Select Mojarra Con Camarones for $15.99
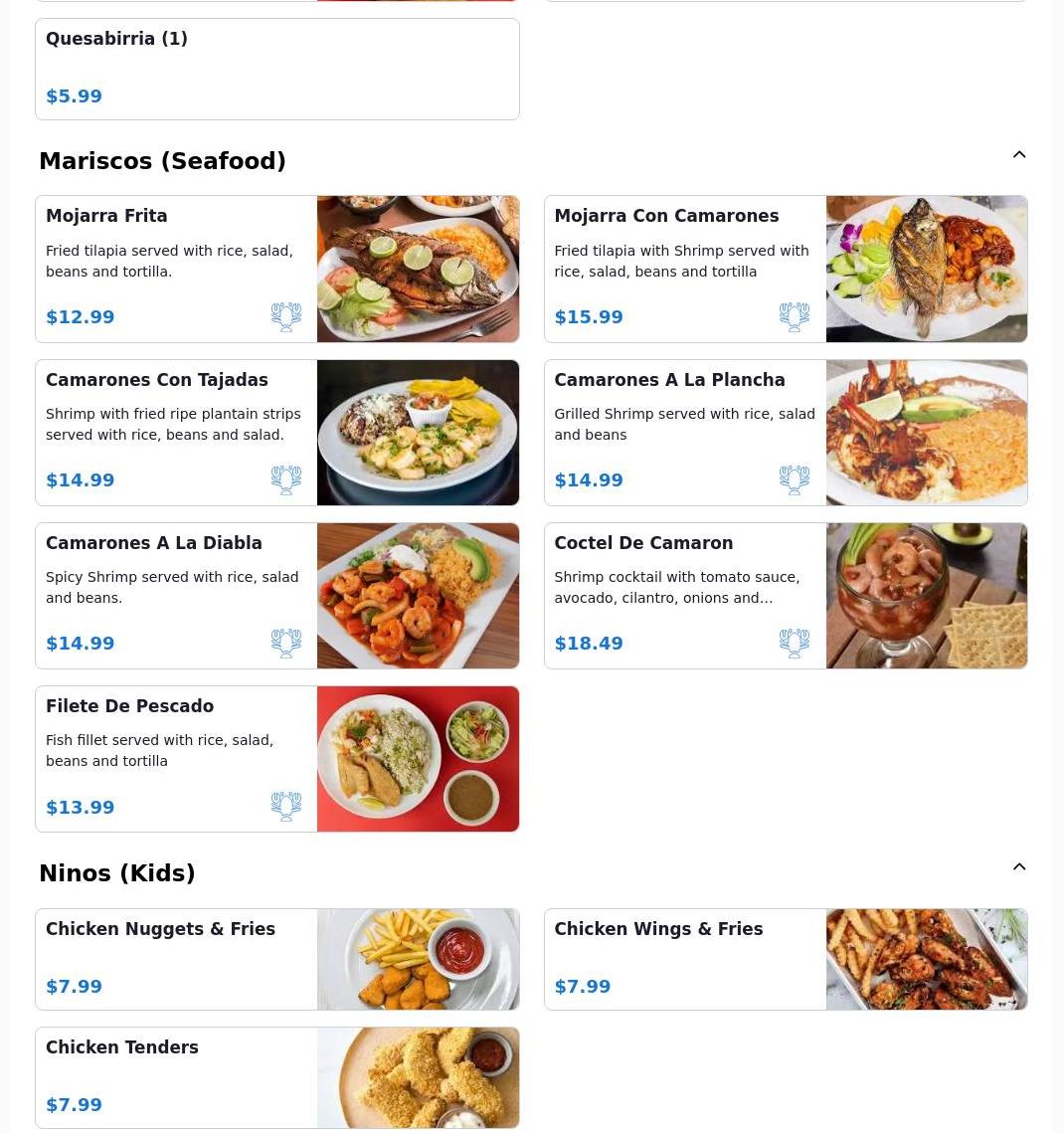The height and width of the screenshot is (1133, 1064). point(785,269)
